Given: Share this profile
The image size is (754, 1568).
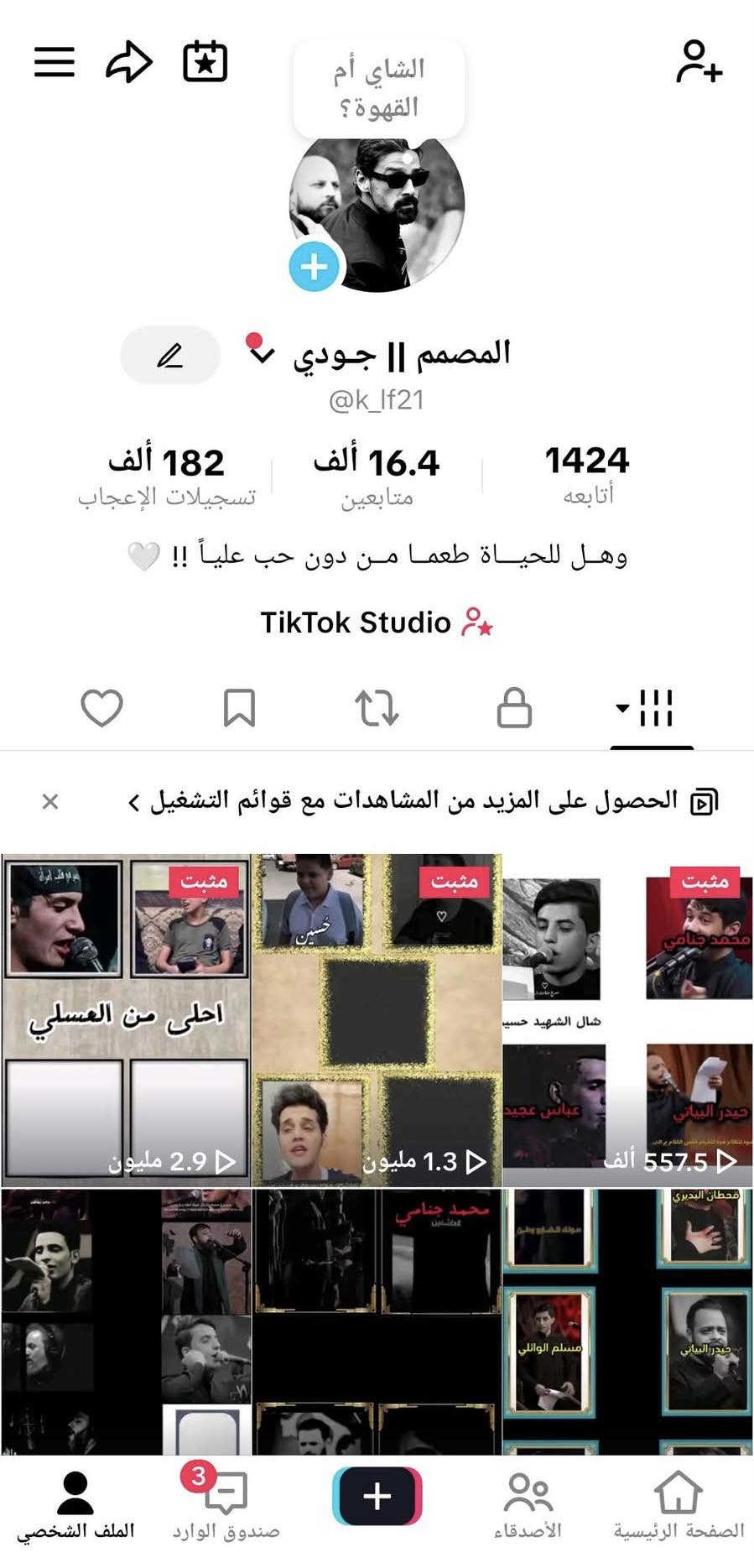Looking at the screenshot, I should click(129, 62).
